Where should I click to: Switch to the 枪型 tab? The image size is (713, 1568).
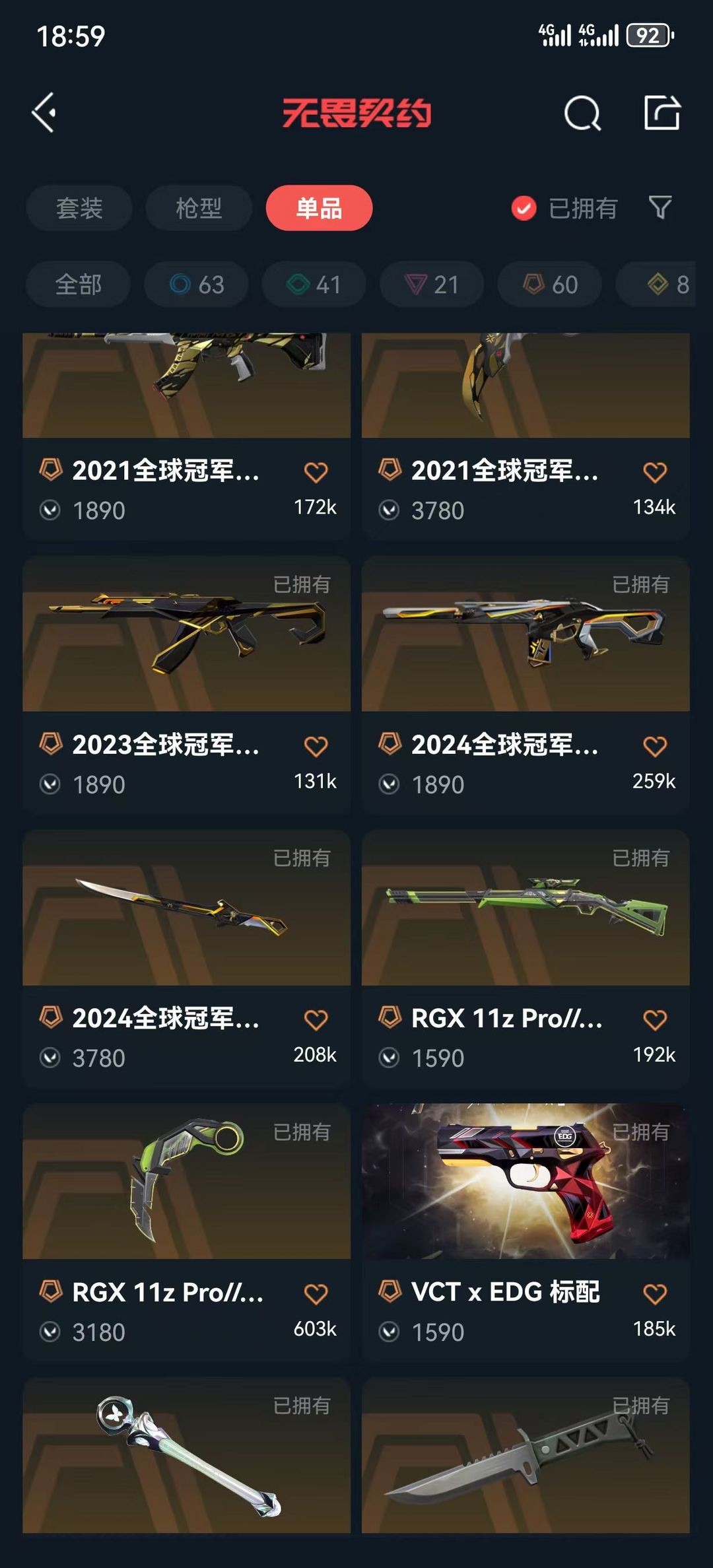coord(199,209)
